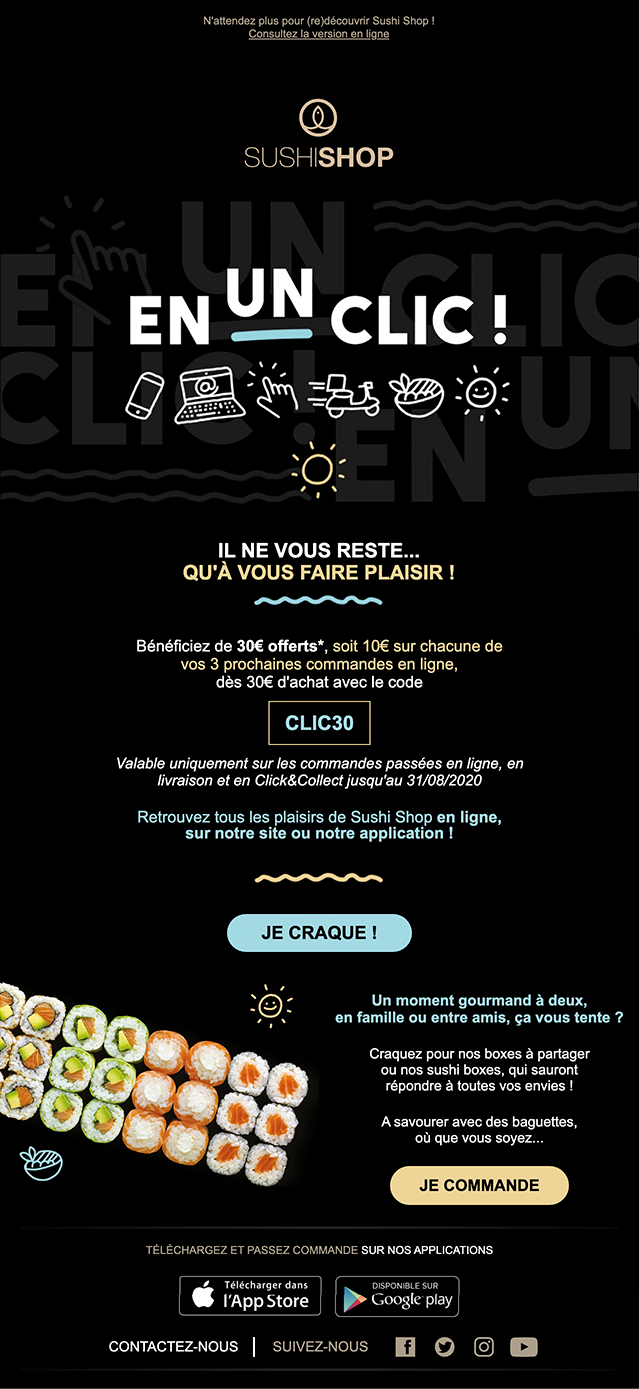Image resolution: width=639 pixels, height=1389 pixels.
Task: Open the CONTACTEZ-NOUS link
Action: tap(173, 1346)
